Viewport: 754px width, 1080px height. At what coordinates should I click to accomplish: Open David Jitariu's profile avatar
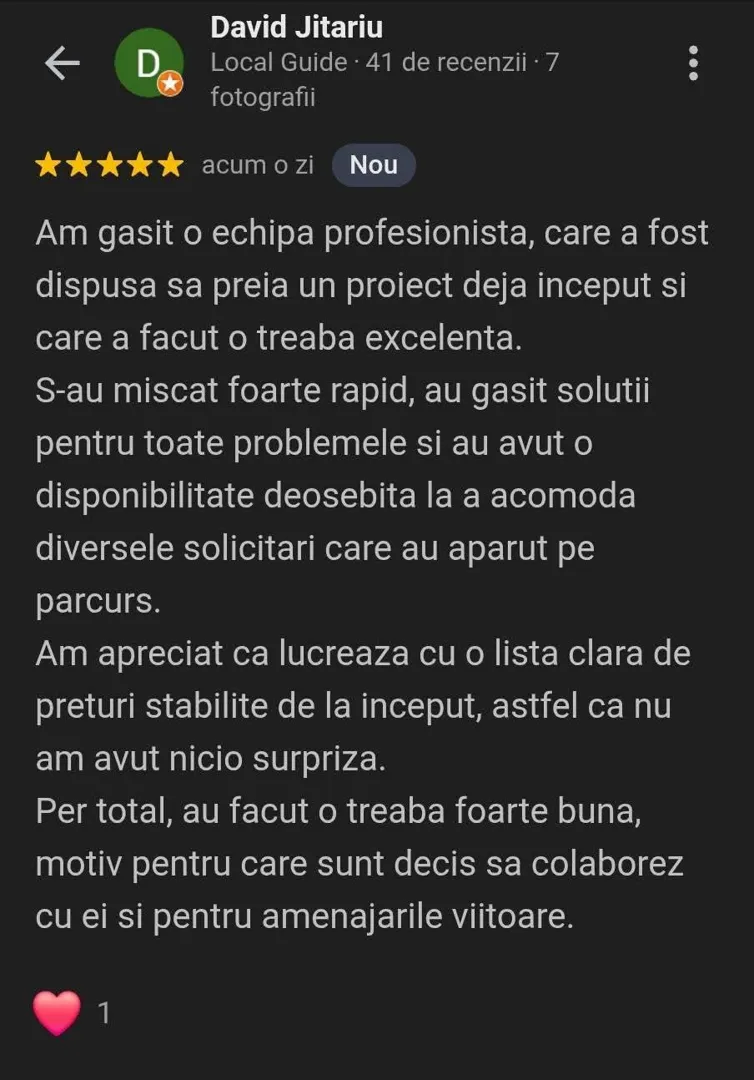pos(149,64)
